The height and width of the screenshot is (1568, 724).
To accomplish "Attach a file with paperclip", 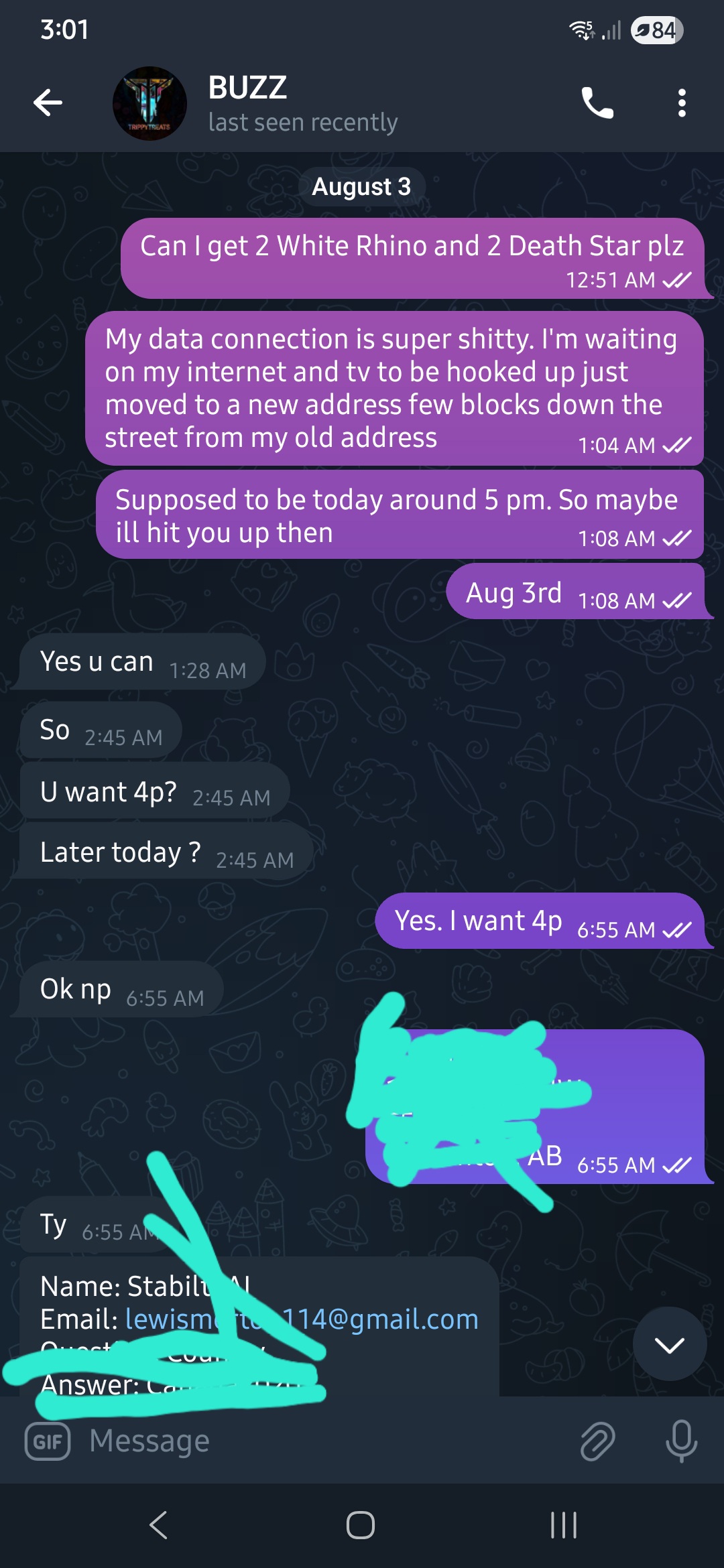I will [597, 1441].
